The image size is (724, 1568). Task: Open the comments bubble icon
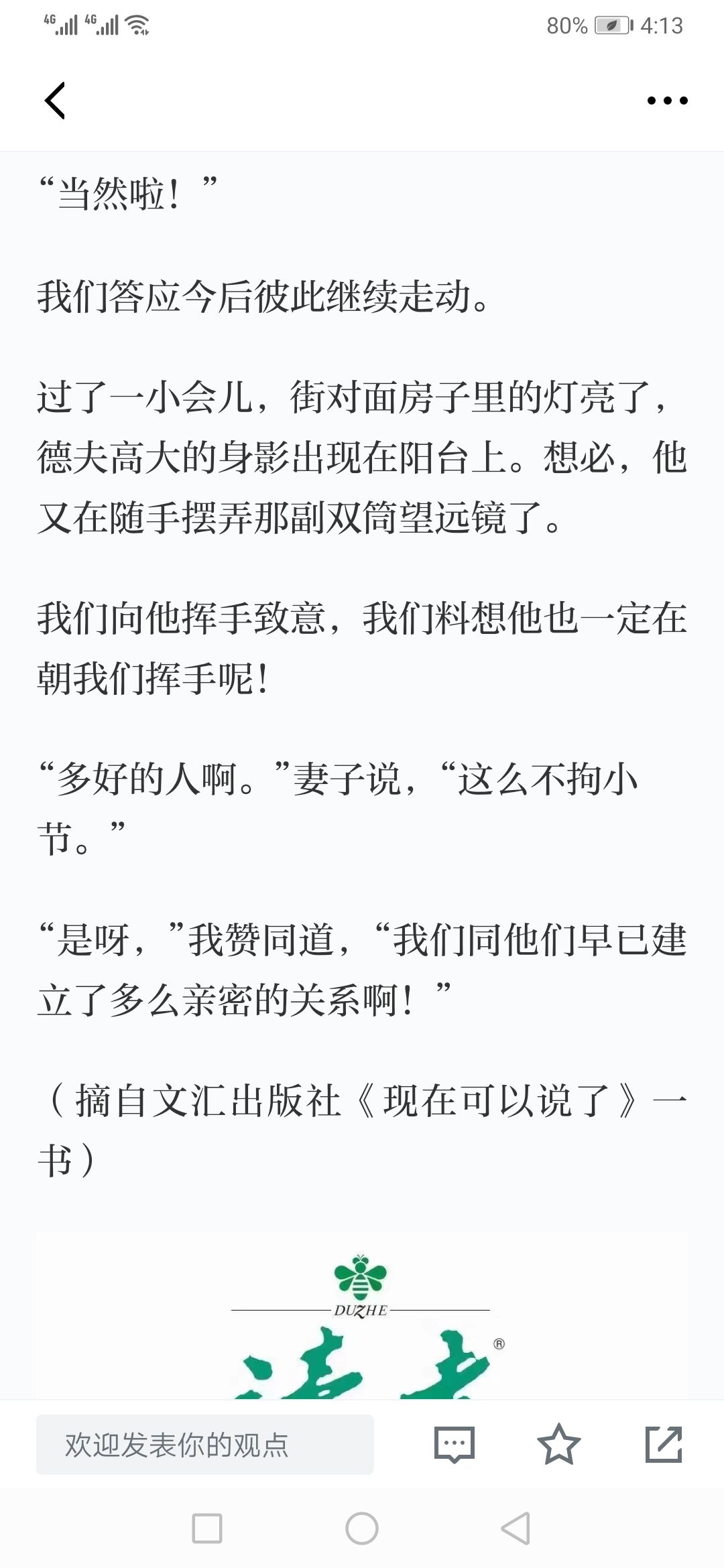coord(454,1445)
